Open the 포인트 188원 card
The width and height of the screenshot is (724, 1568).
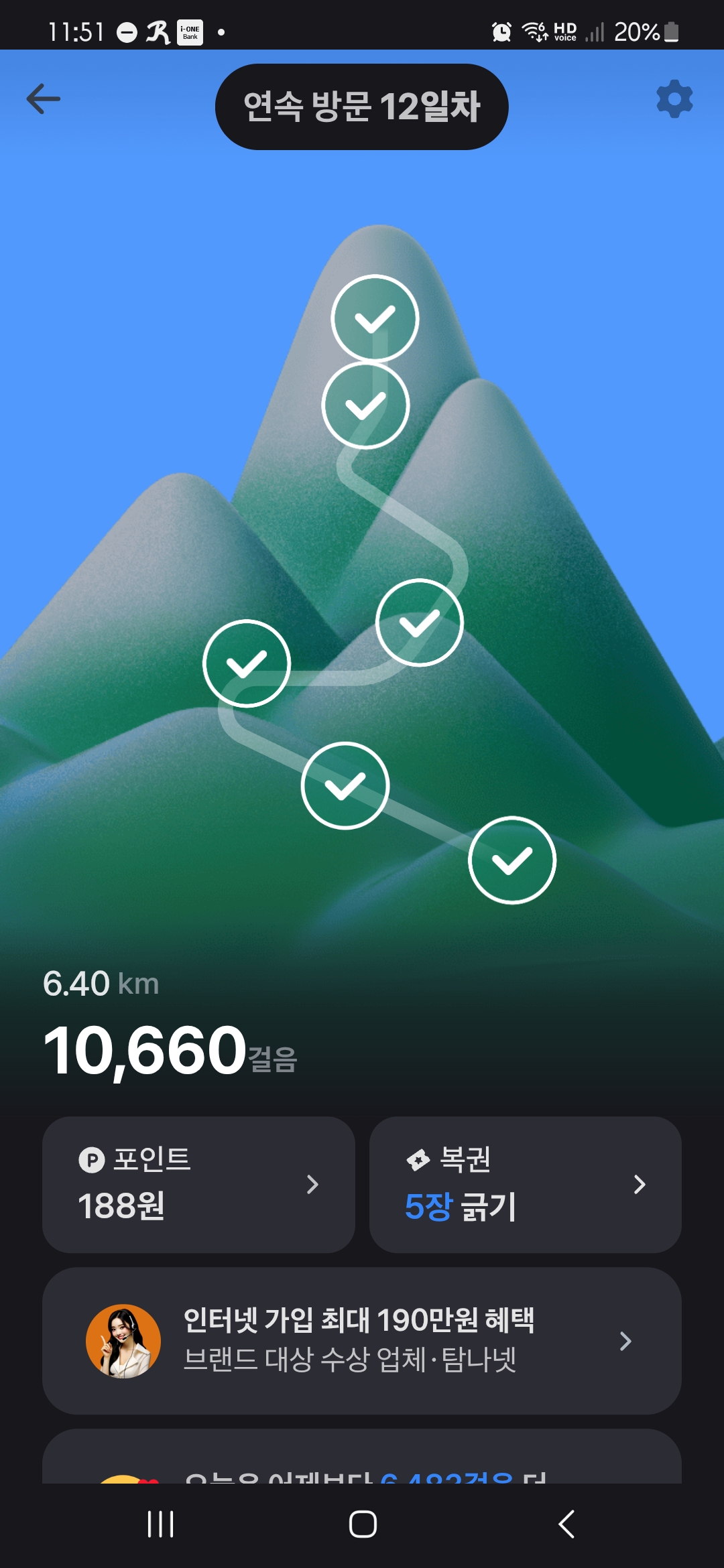[x=198, y=1184]
